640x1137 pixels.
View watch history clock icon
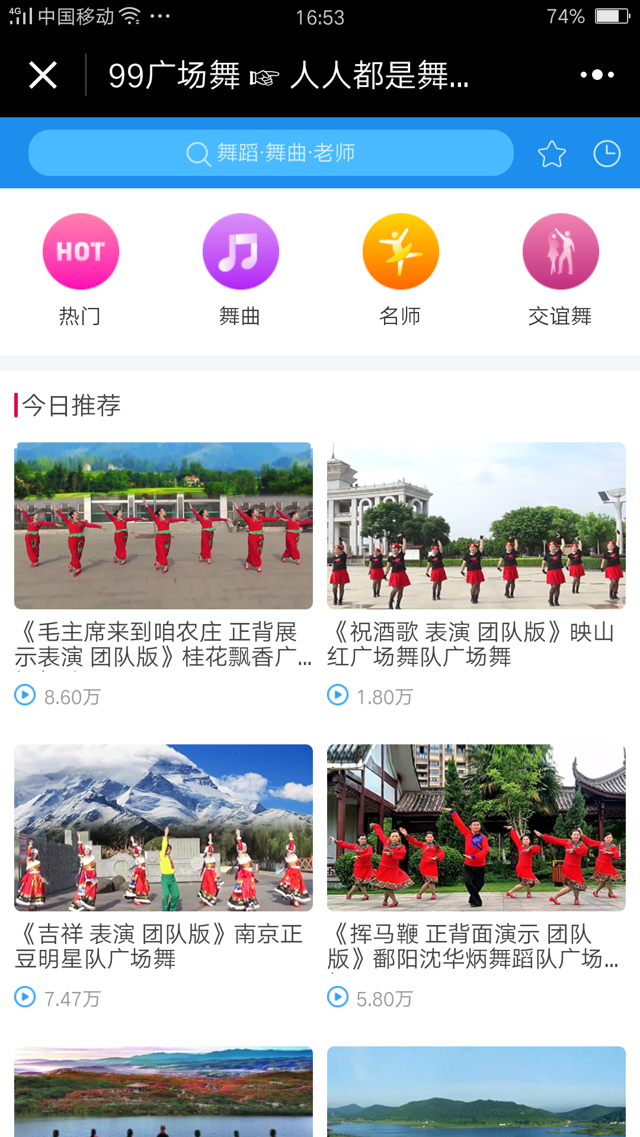pyautogui.click(x=607, y=153)
